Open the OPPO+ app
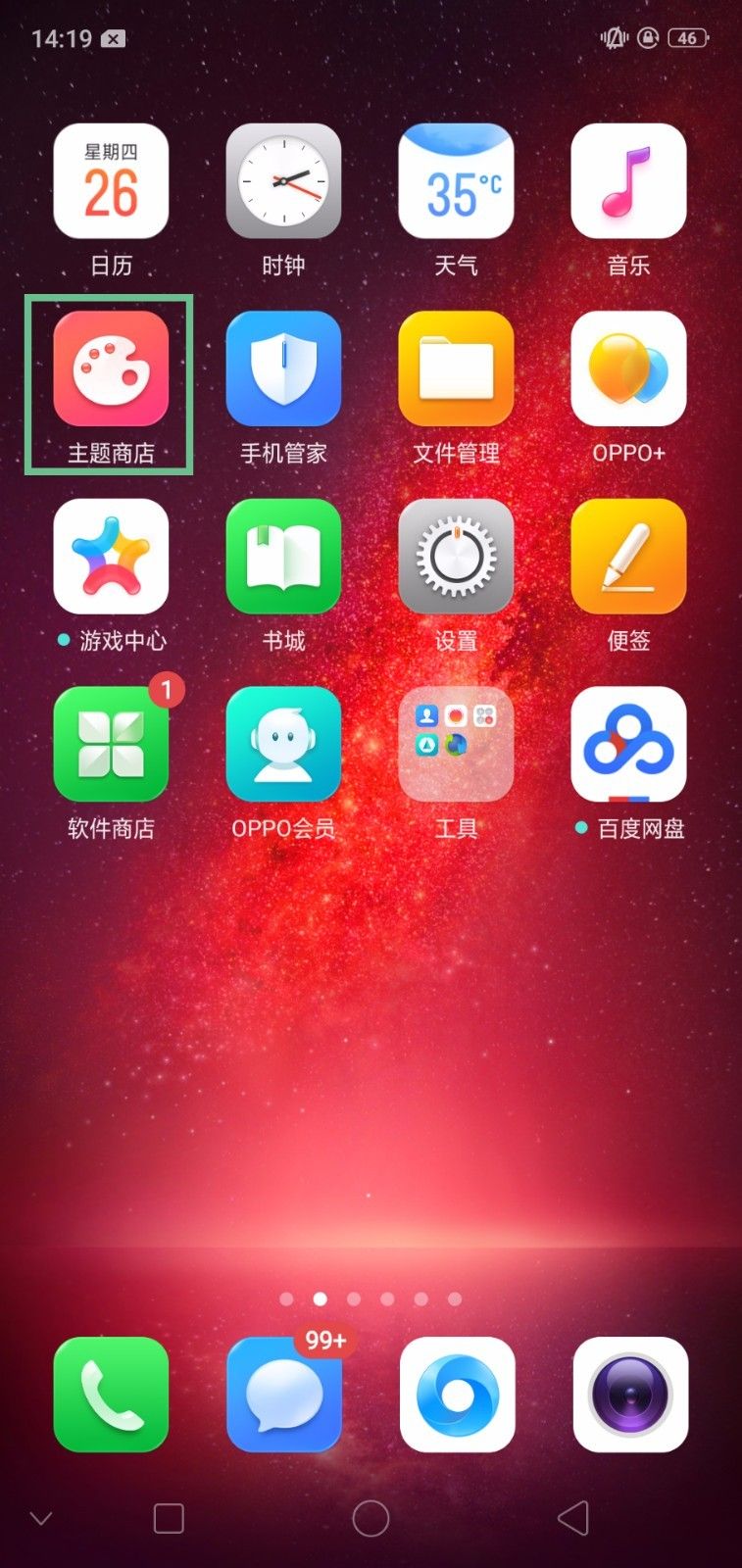This screenshot has width=742, height=1568. (x=628, y=369)
